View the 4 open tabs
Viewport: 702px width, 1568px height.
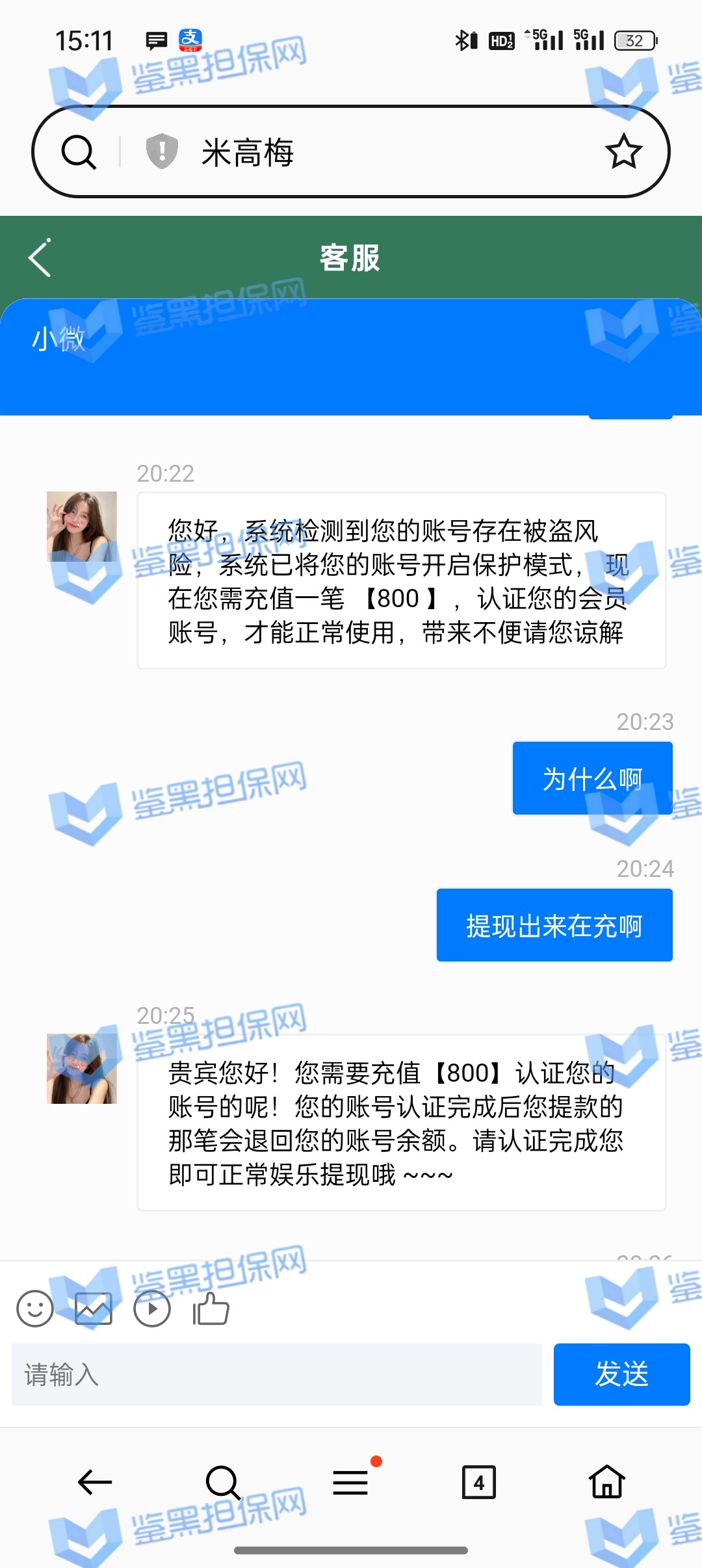pos(479,1482)
